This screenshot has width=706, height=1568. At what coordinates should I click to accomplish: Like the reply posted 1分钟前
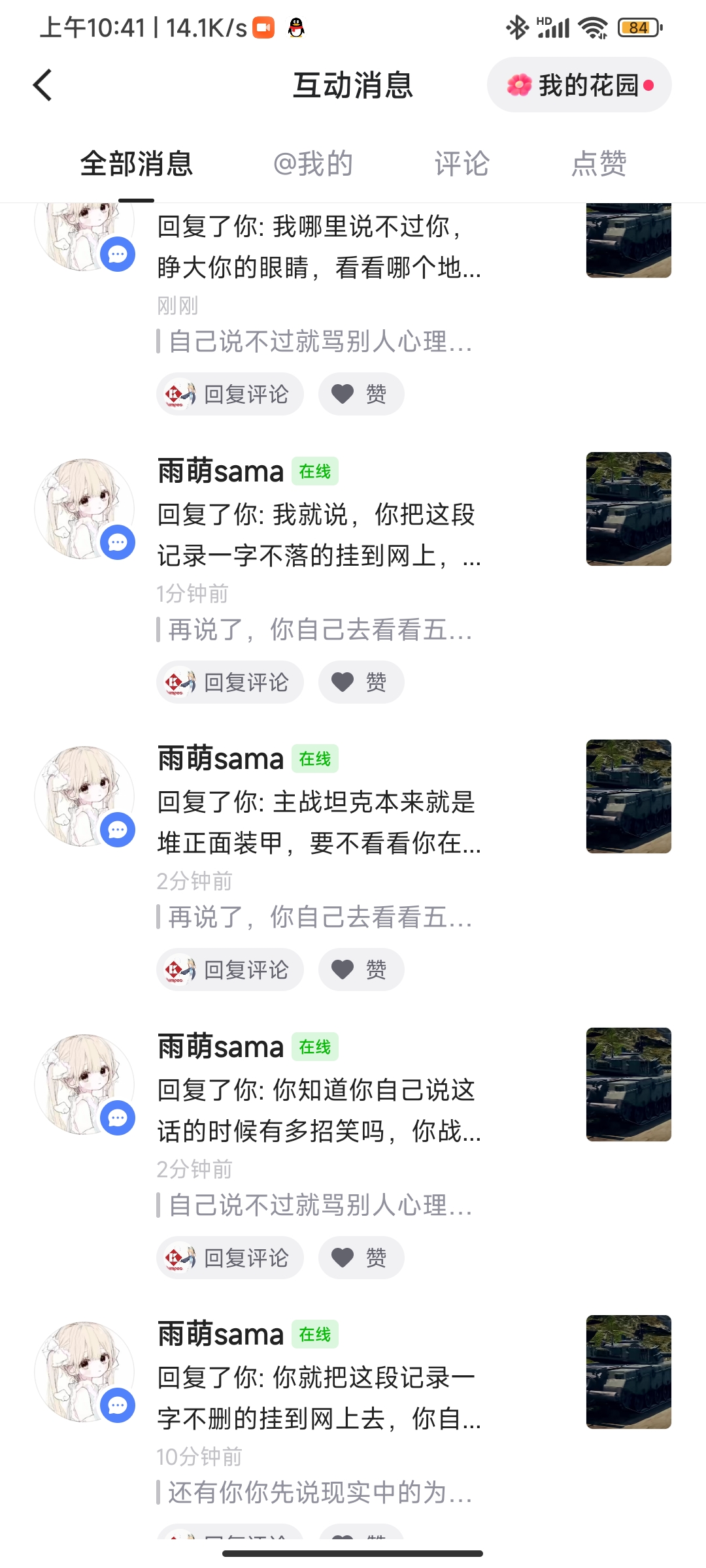click(x=361, y=682)
